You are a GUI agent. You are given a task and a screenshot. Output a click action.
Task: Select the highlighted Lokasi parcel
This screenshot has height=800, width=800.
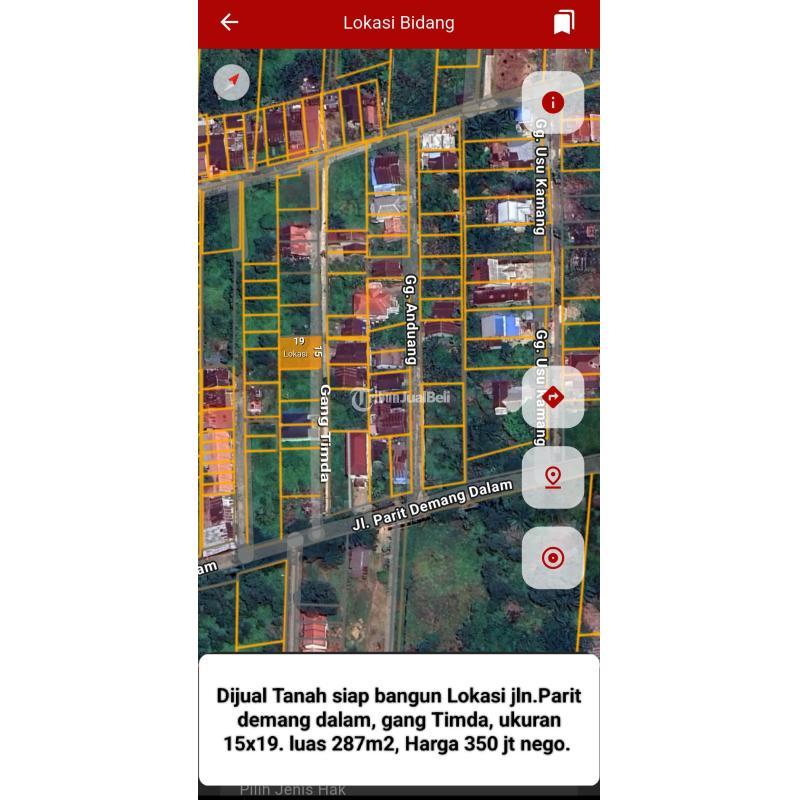coord(298,352)
